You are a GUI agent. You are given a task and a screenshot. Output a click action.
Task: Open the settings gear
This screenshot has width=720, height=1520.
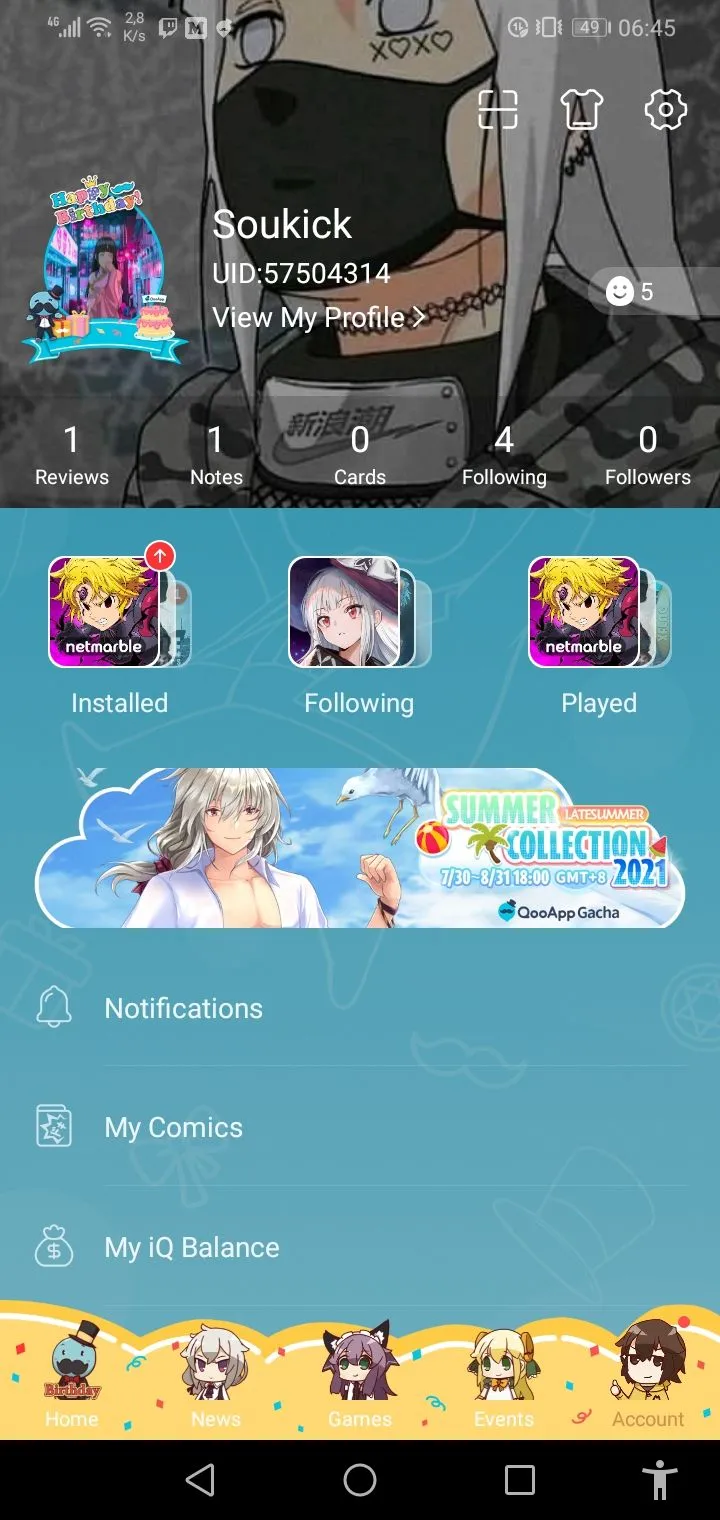point(666,109)
